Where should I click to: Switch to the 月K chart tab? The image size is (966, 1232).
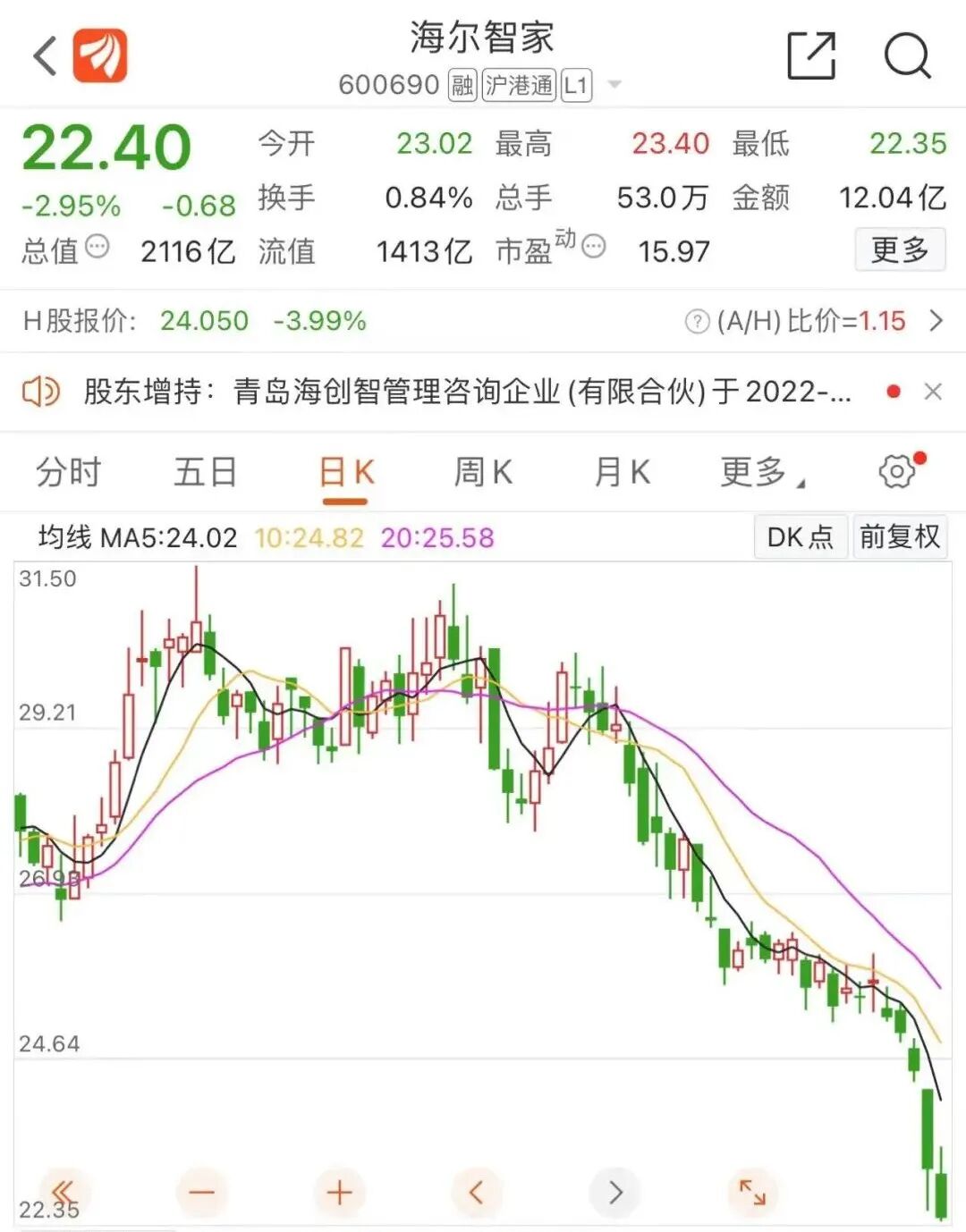click(x=623, y=472)
